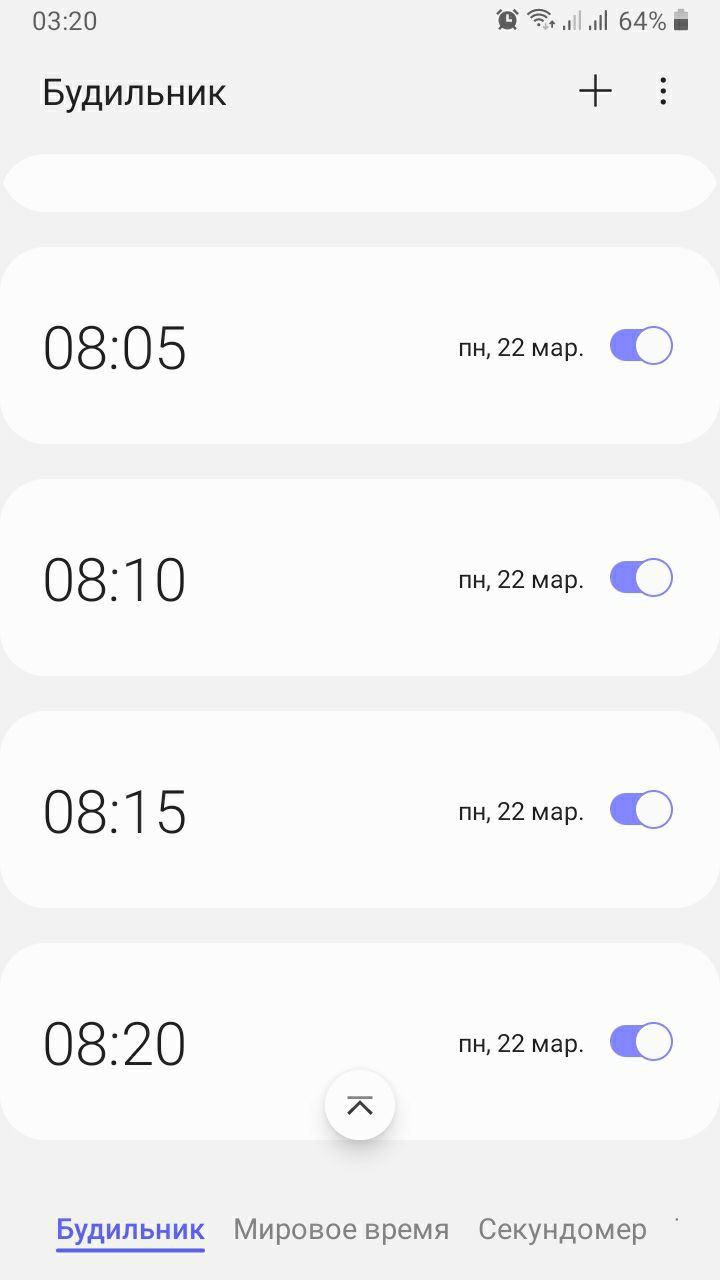
Task: Turn off the 08:10 alarm switch
Action: [x=641, y=578]
